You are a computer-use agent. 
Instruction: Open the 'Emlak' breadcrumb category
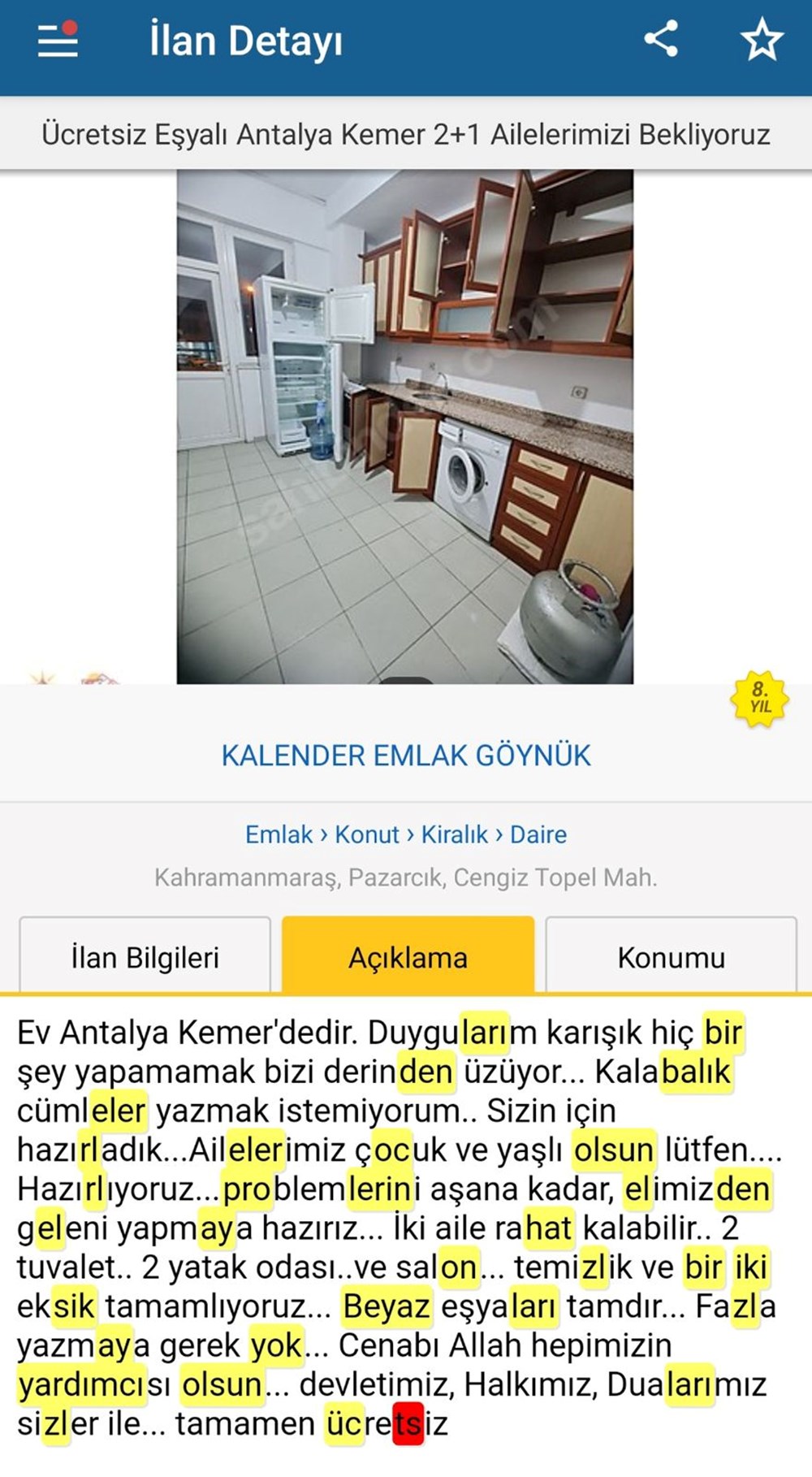(279, 834)
